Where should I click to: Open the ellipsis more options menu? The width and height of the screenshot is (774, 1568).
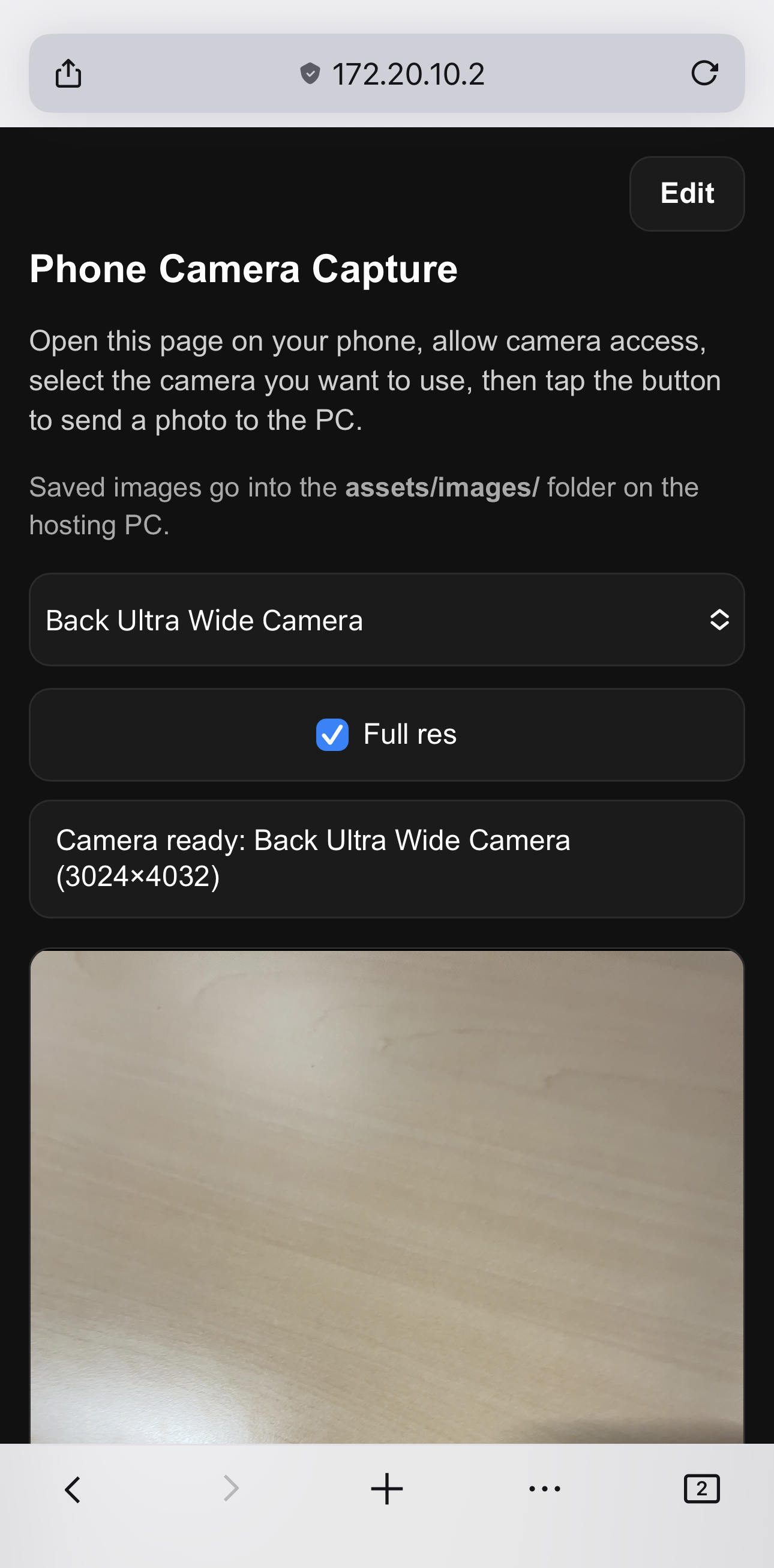pyautogui.click(x=545, y=1489)
